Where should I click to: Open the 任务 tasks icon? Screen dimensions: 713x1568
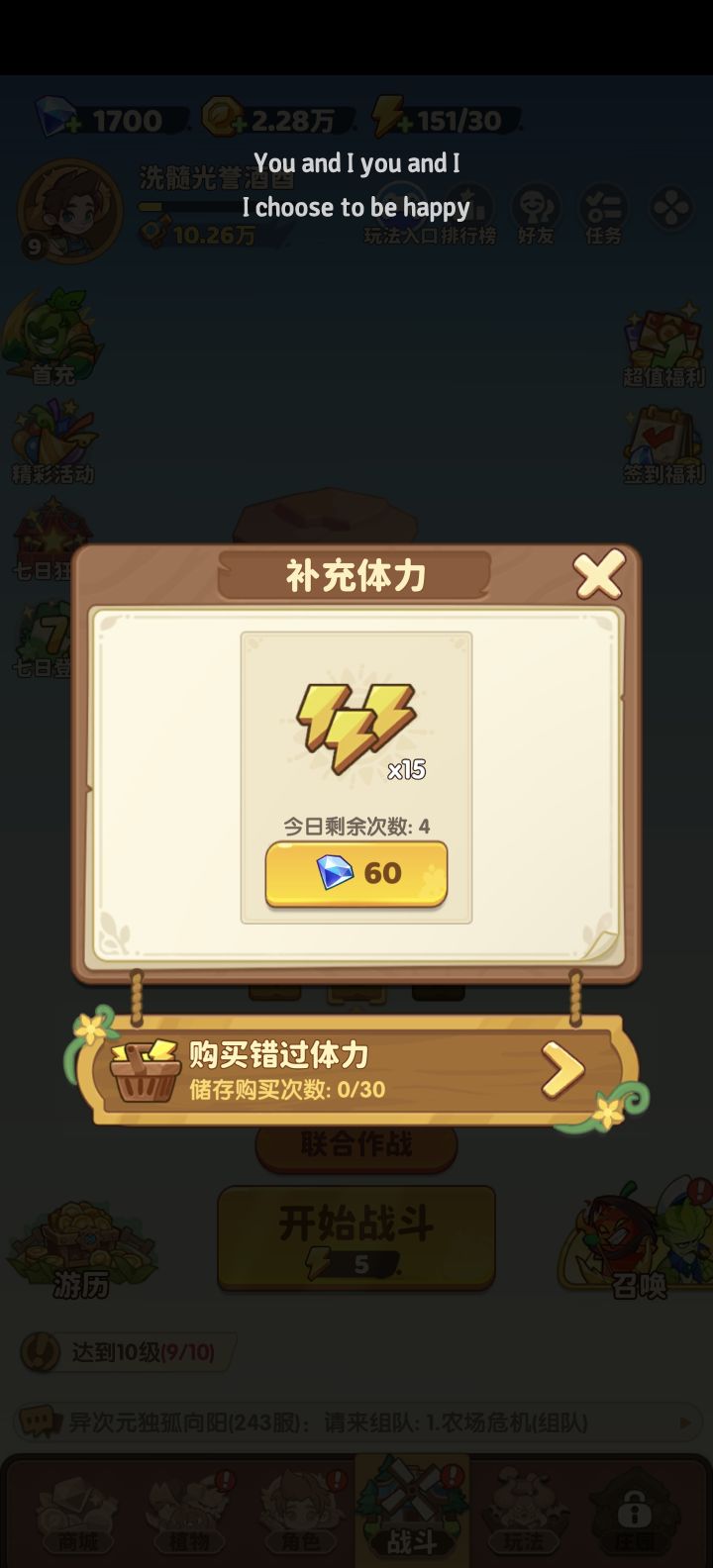[x=601, y=208]
